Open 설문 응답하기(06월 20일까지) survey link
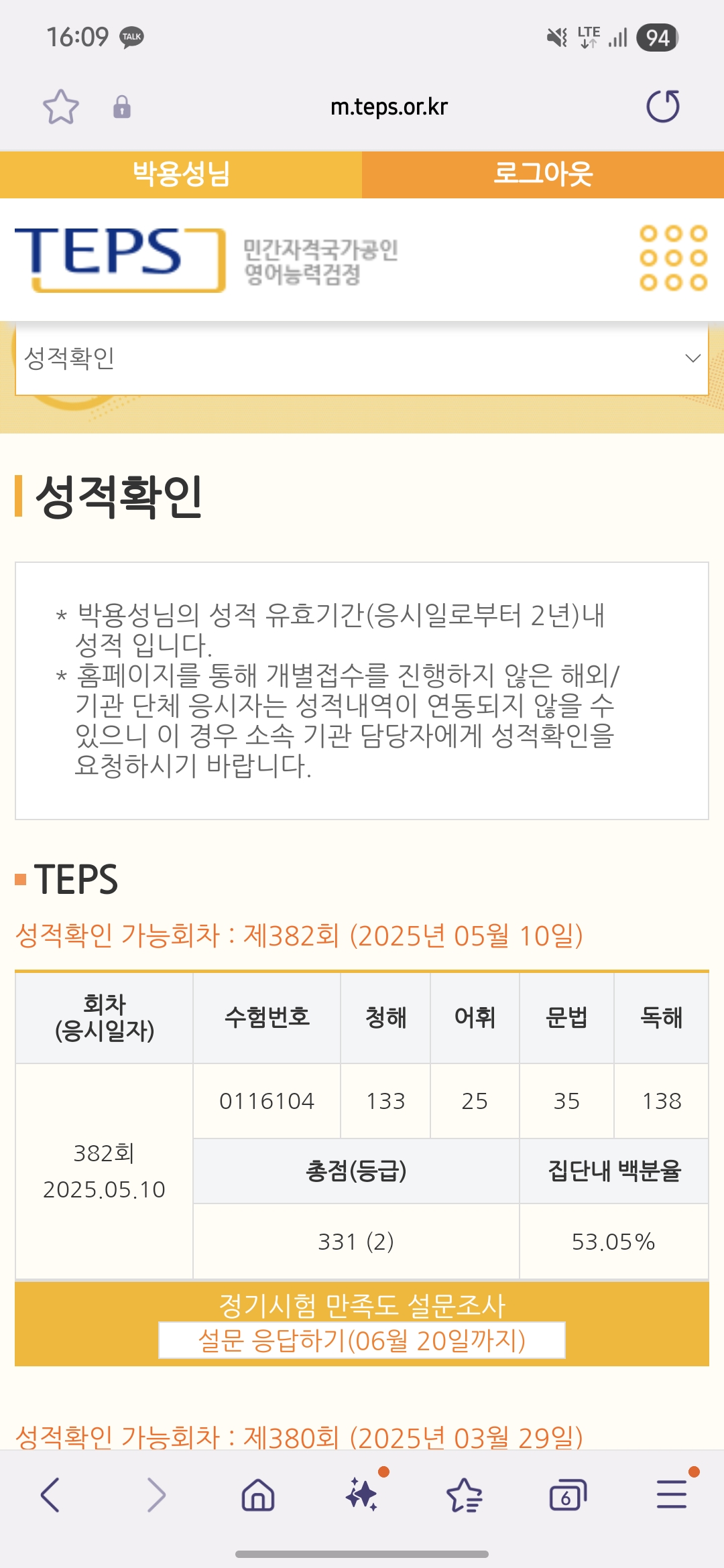Viewport: 724px width, 1568px height. 362,1340
